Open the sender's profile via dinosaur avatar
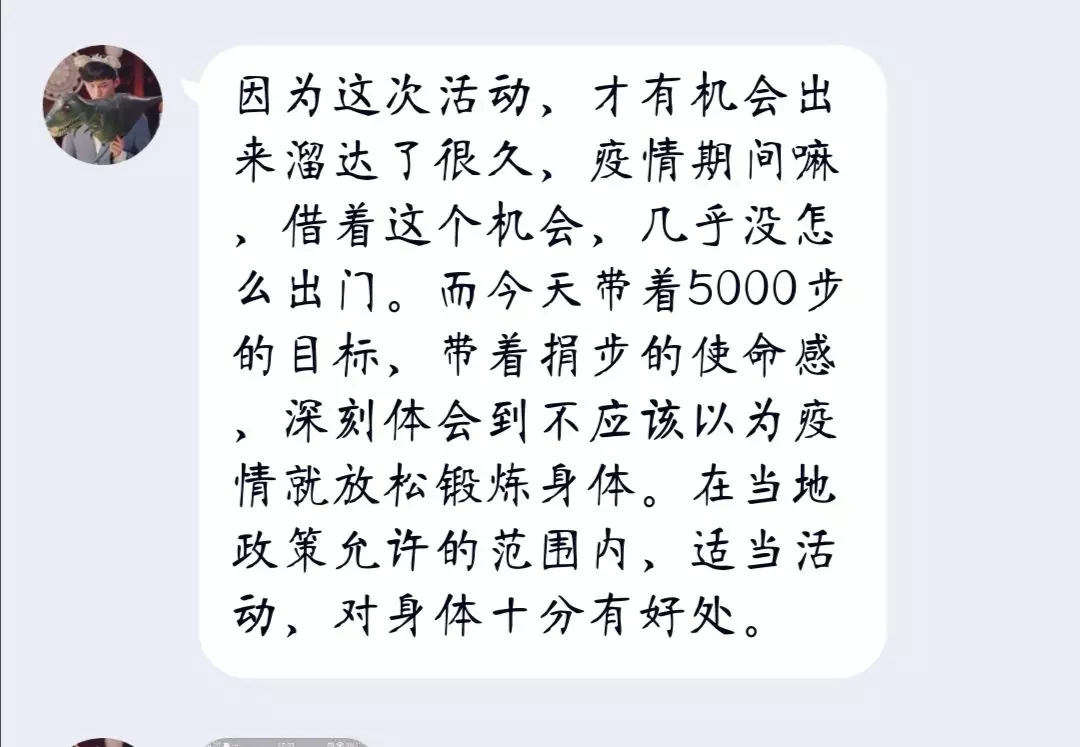This screenshot has width=1080, height=747. click(x=102, y=104)
